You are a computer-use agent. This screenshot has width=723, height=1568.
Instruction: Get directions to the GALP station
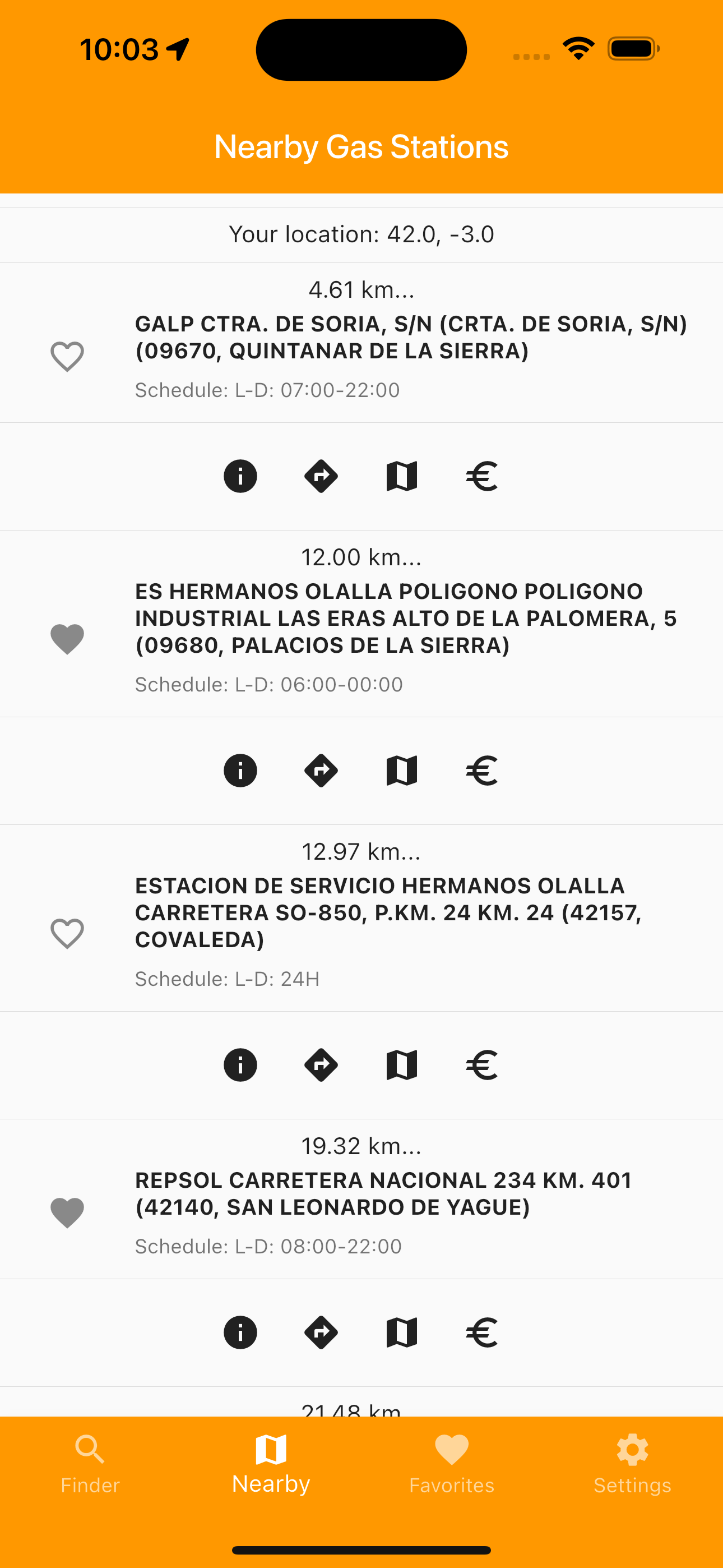[321, 476]
